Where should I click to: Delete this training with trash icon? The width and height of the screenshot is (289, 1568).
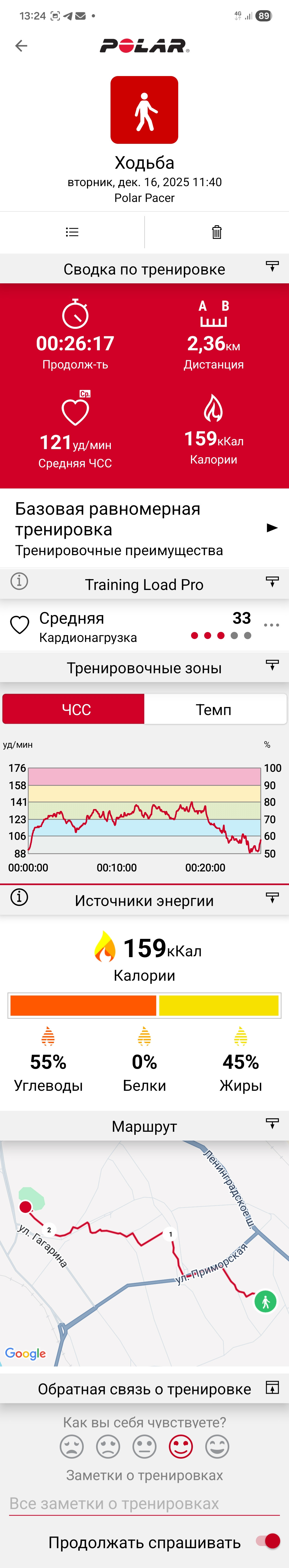(x=216, y=232)
